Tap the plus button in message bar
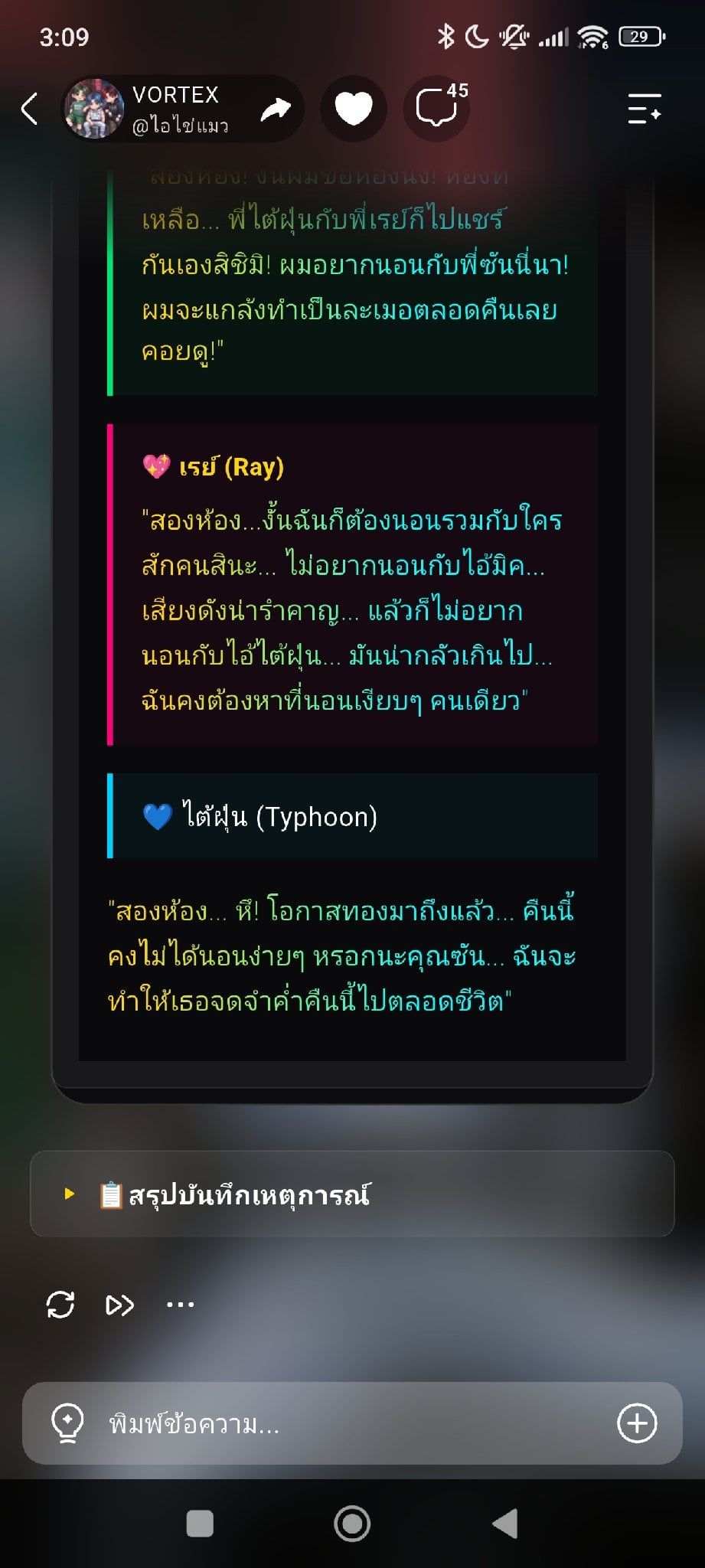 637,1423
